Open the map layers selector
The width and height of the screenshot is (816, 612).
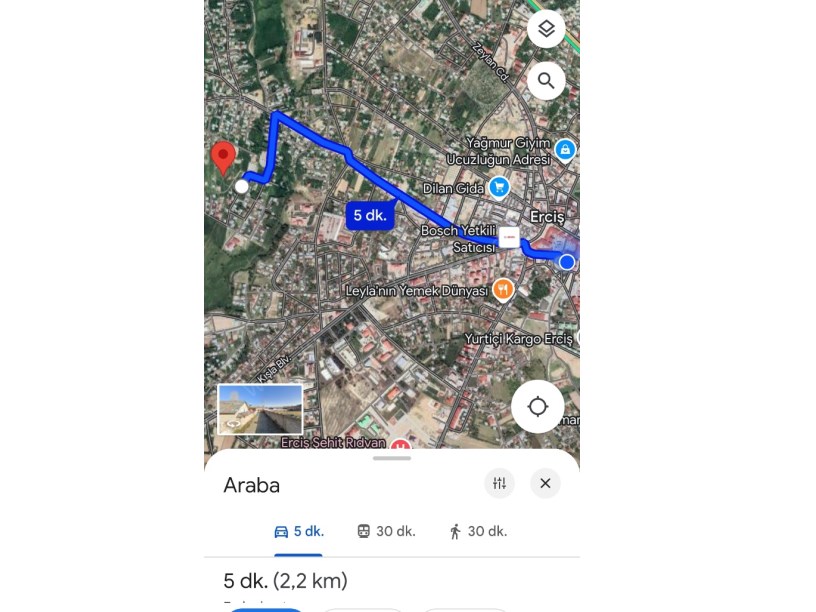click(x=546, y=29)
